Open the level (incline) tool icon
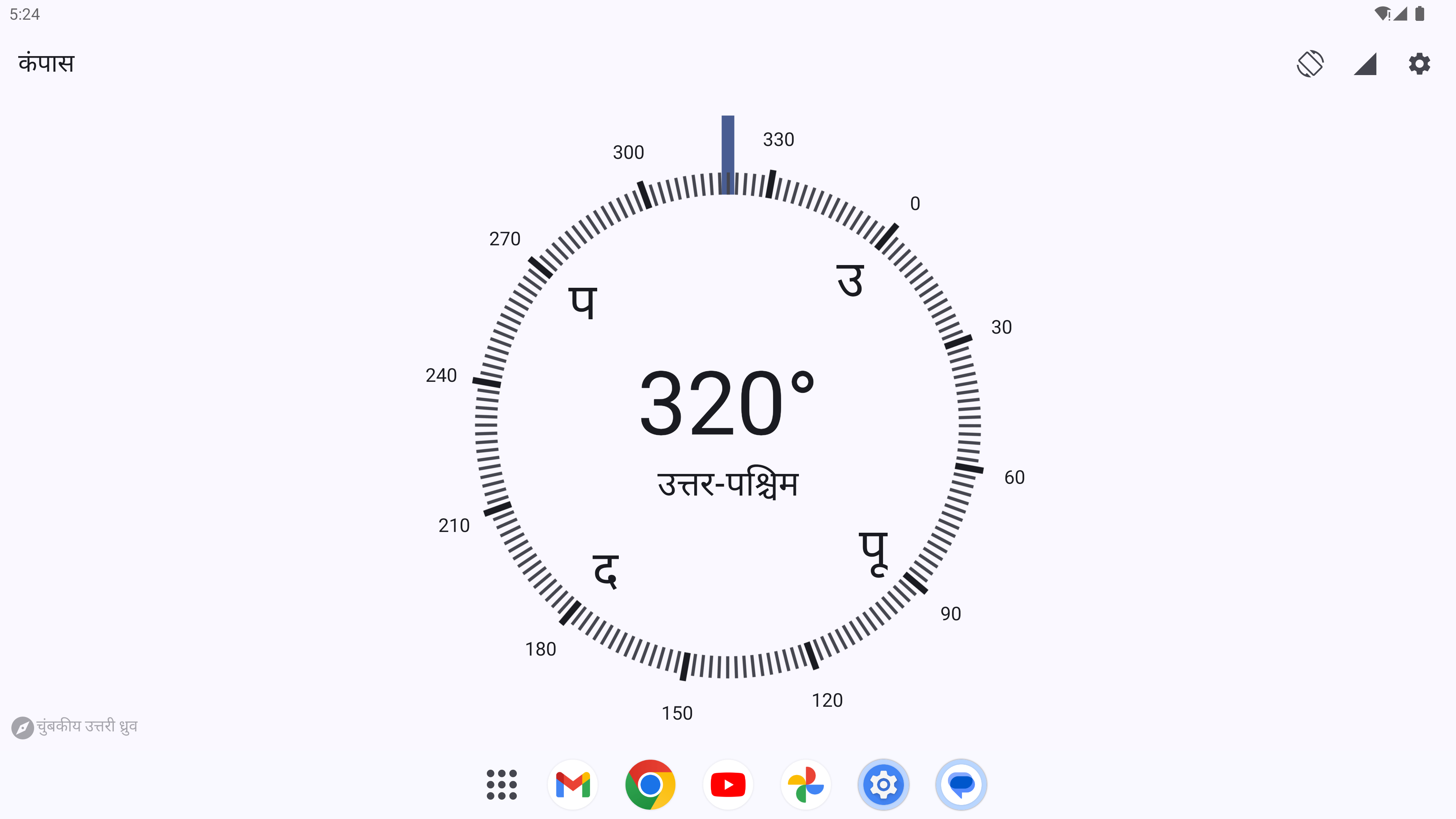The image size is (1456, 819). pos(1365,63)
